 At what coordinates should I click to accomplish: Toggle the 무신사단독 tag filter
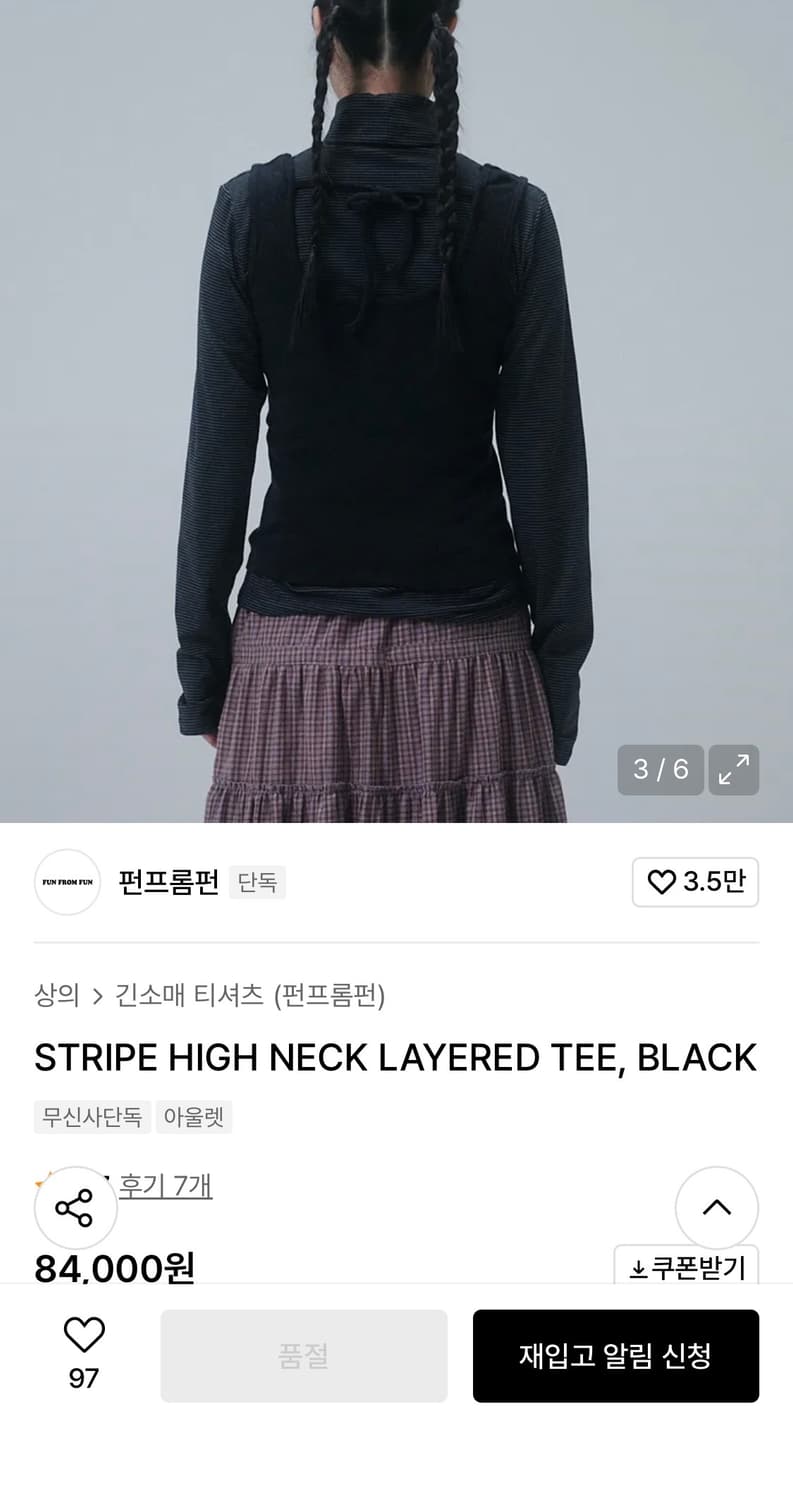[91, 1117]
